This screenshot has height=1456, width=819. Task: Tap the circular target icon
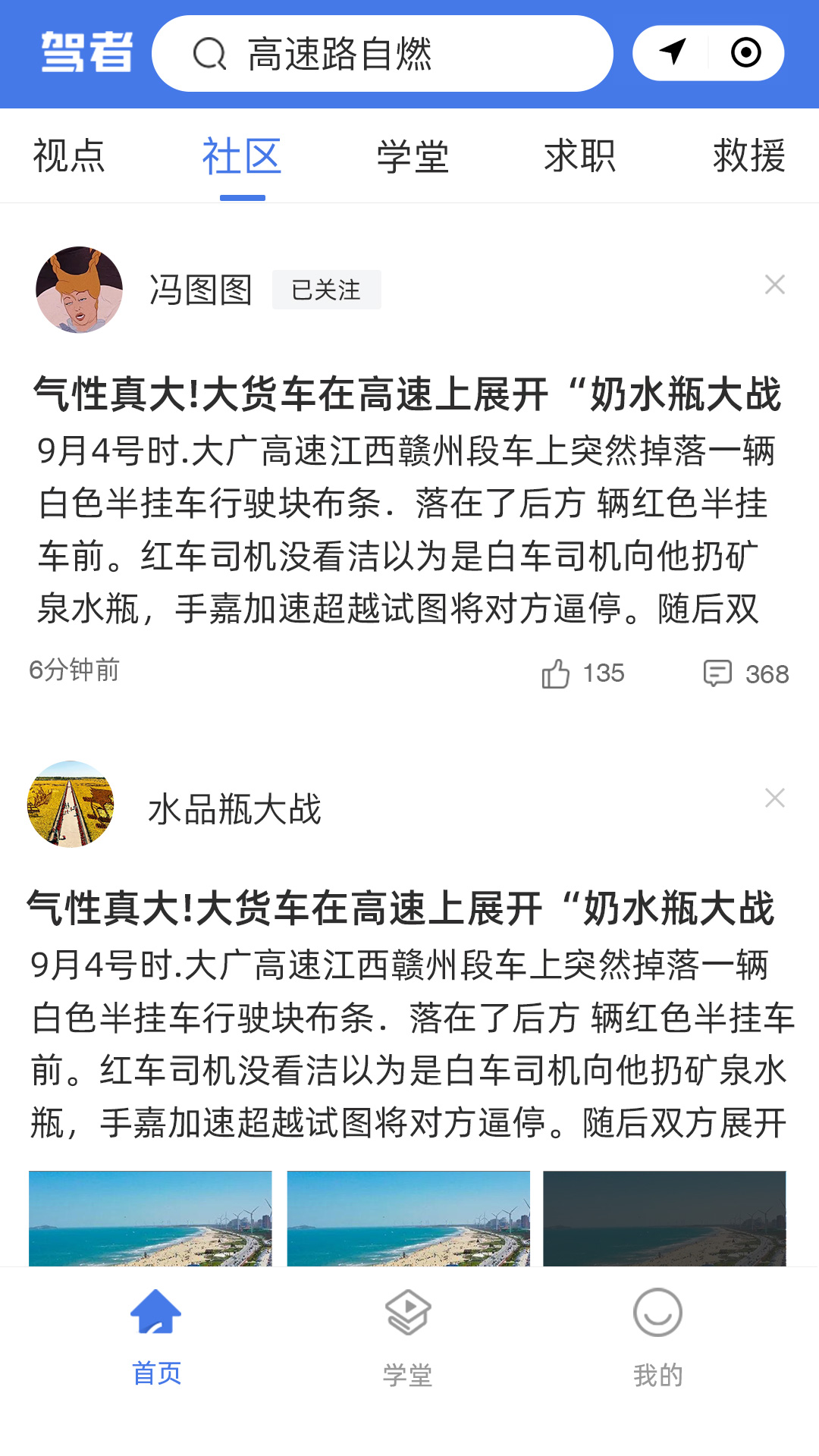pos(745,52)
